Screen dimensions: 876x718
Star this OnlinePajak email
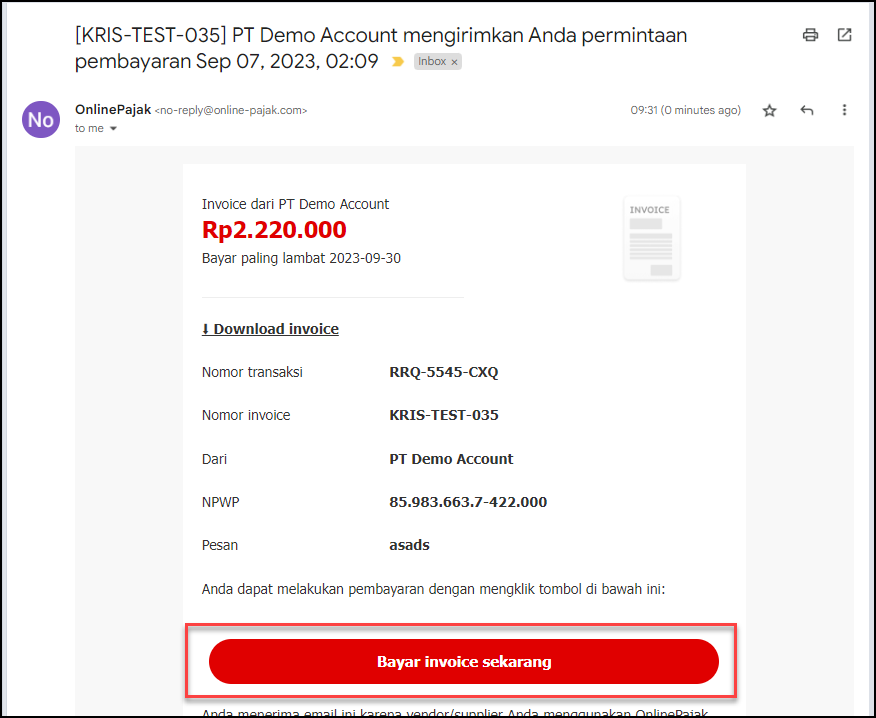point(769,111)
